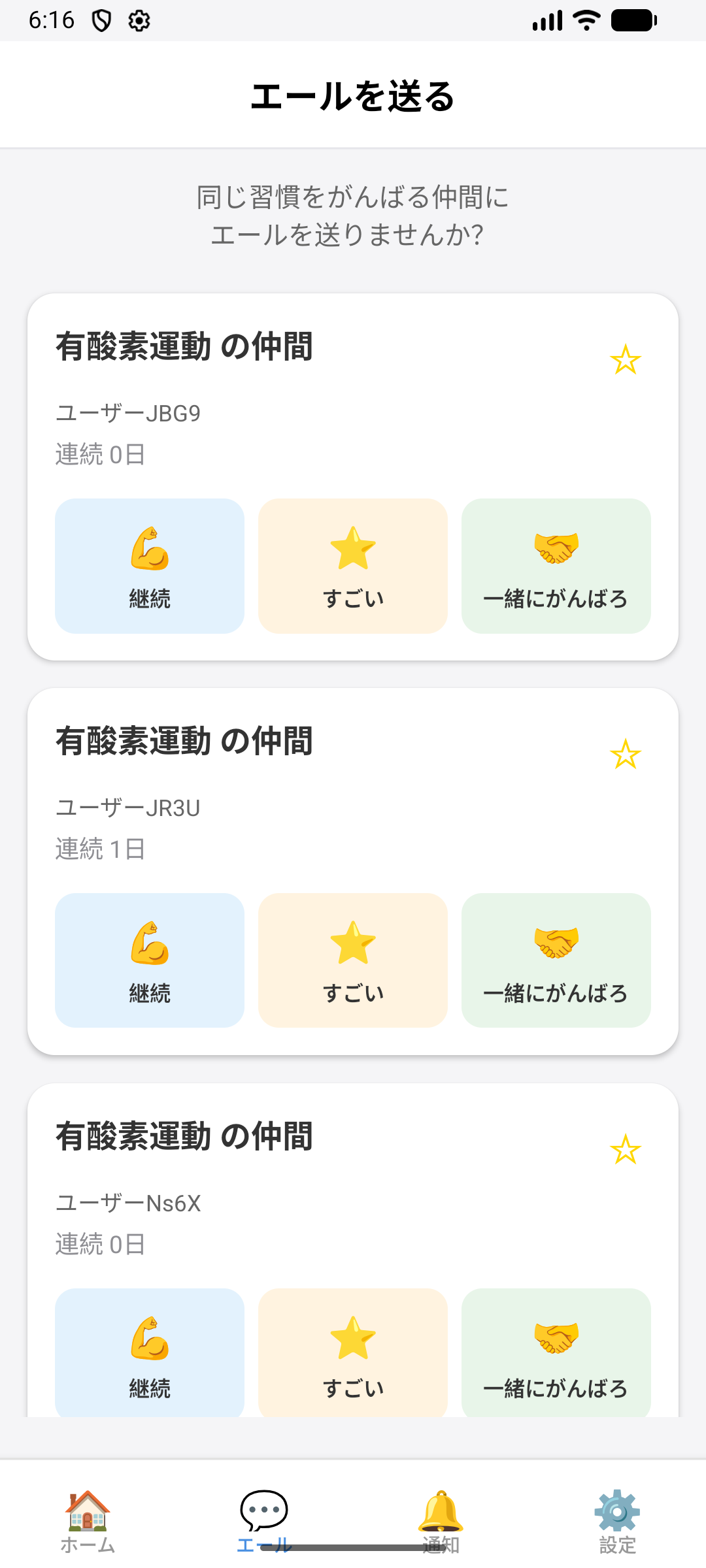Send 一緒にがんばろ cheer to ユーザーNs6X
The height and width of the screenshot is (1568, 706).
(556, 1352)
